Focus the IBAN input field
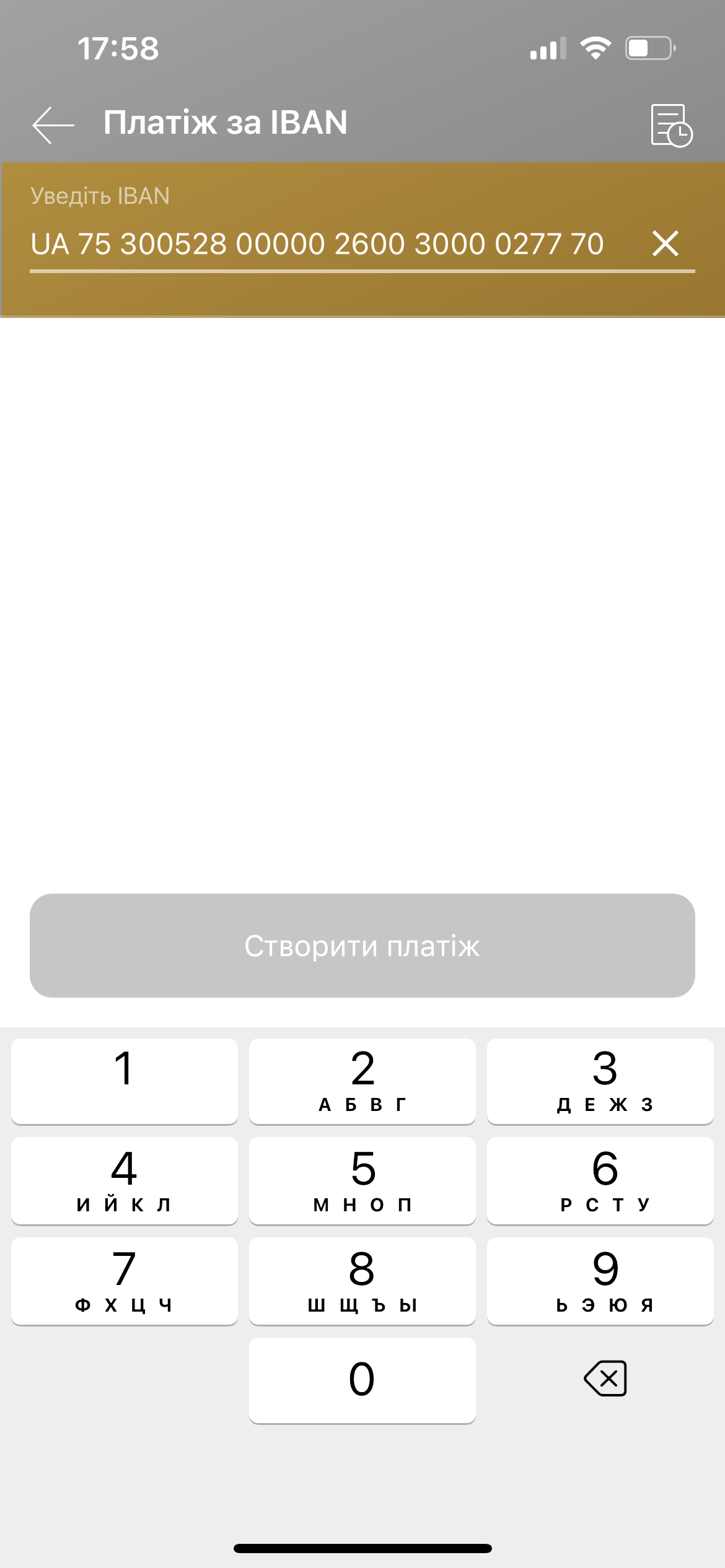 pyautogui.click(x=317, y=244)
